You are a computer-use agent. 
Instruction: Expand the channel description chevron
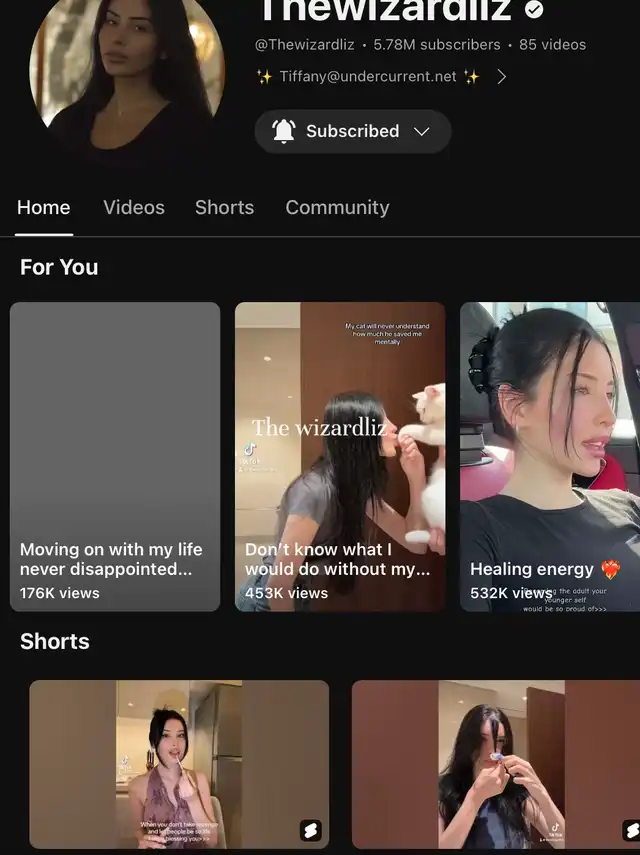(502, 77)
